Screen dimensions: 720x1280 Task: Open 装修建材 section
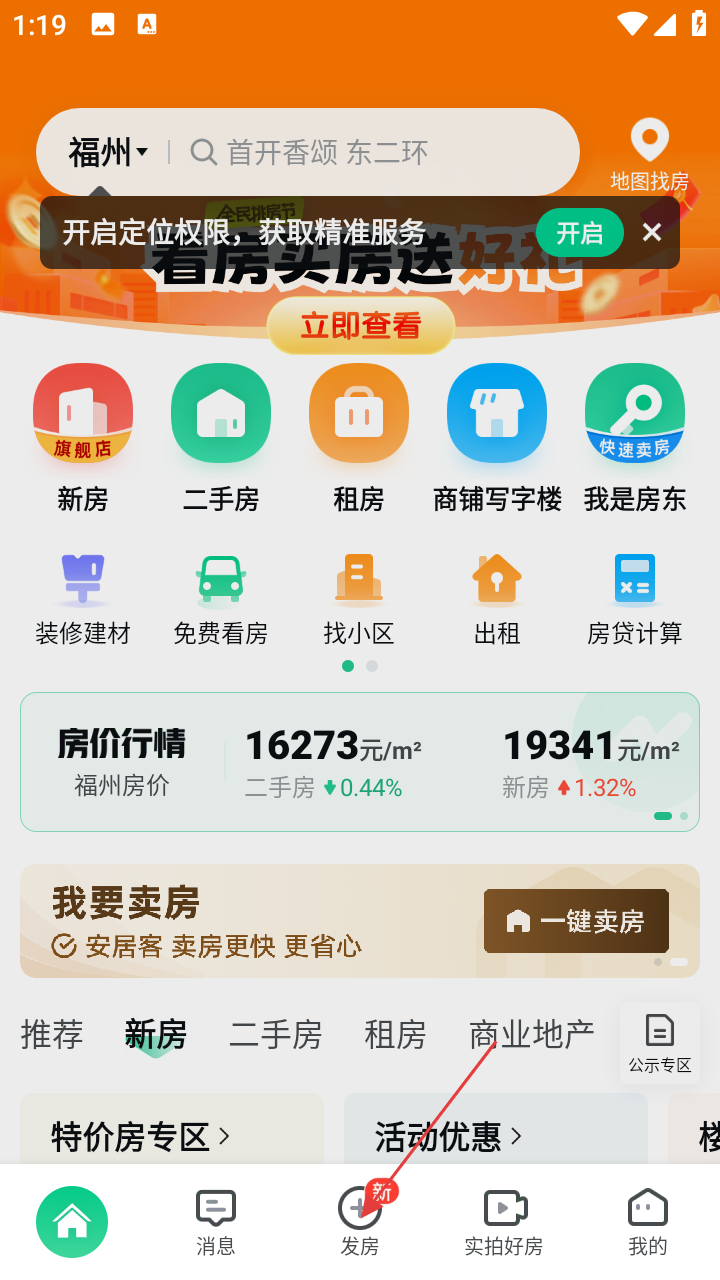pyautogui.click(x=83, y=598)
